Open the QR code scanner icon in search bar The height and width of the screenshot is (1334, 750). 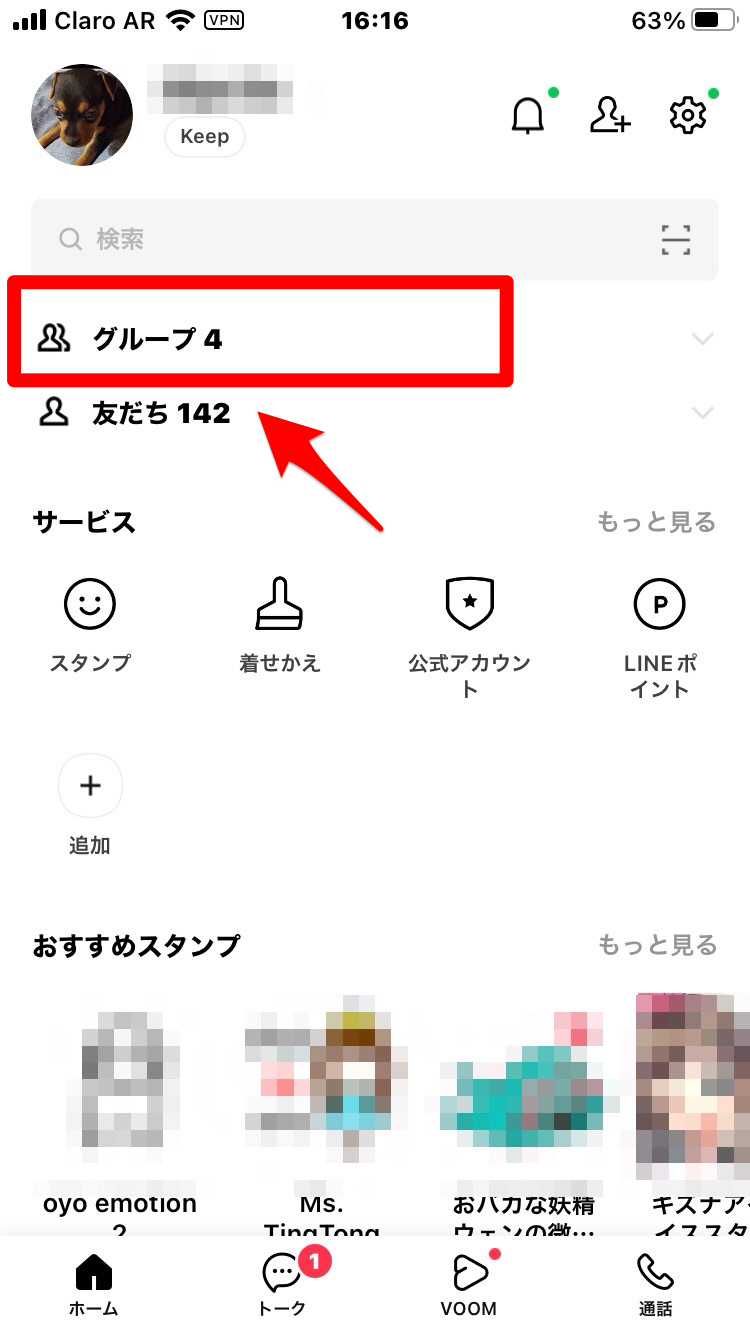coord(676,240)
